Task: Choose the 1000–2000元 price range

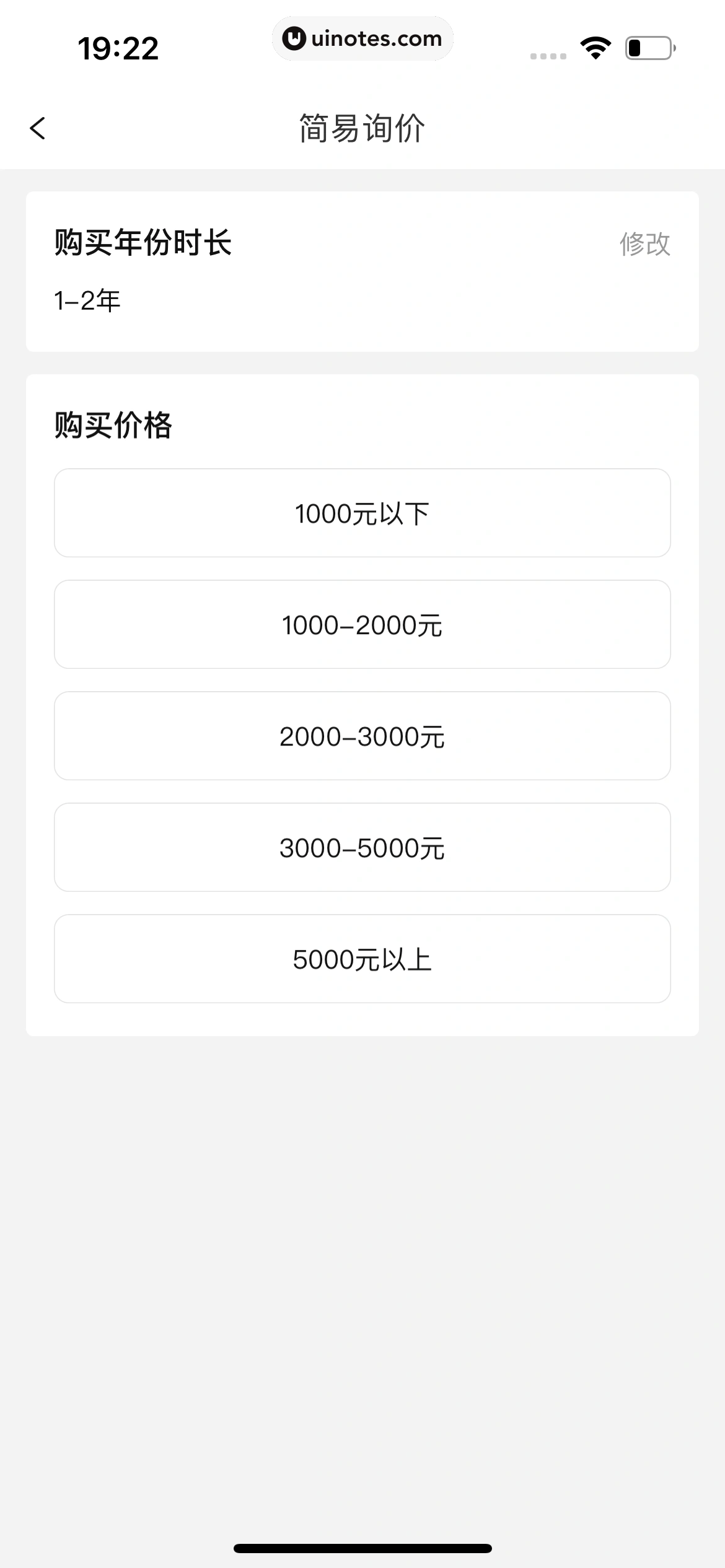Action: pyautogui.click(x=362, y=625)
